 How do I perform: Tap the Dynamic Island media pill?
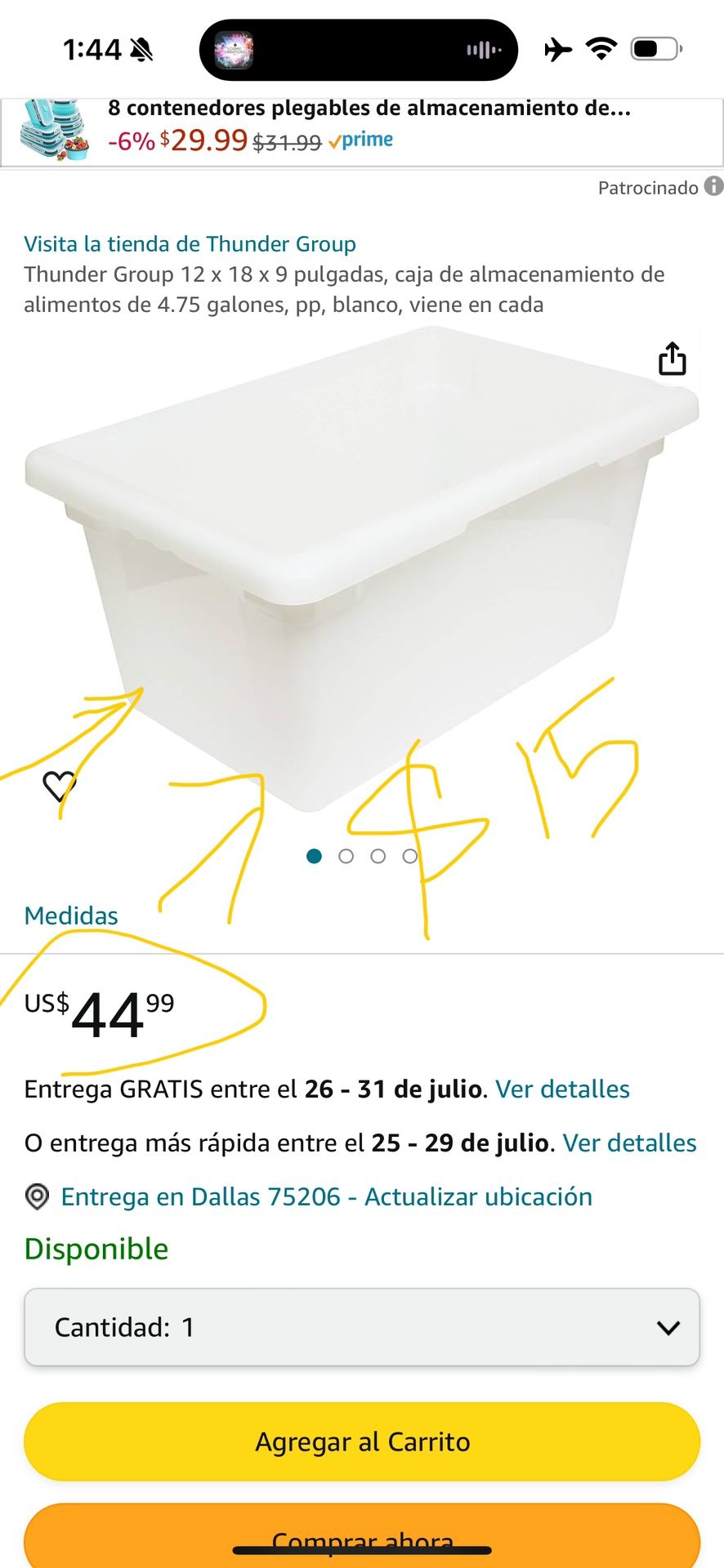pos(358,50)
